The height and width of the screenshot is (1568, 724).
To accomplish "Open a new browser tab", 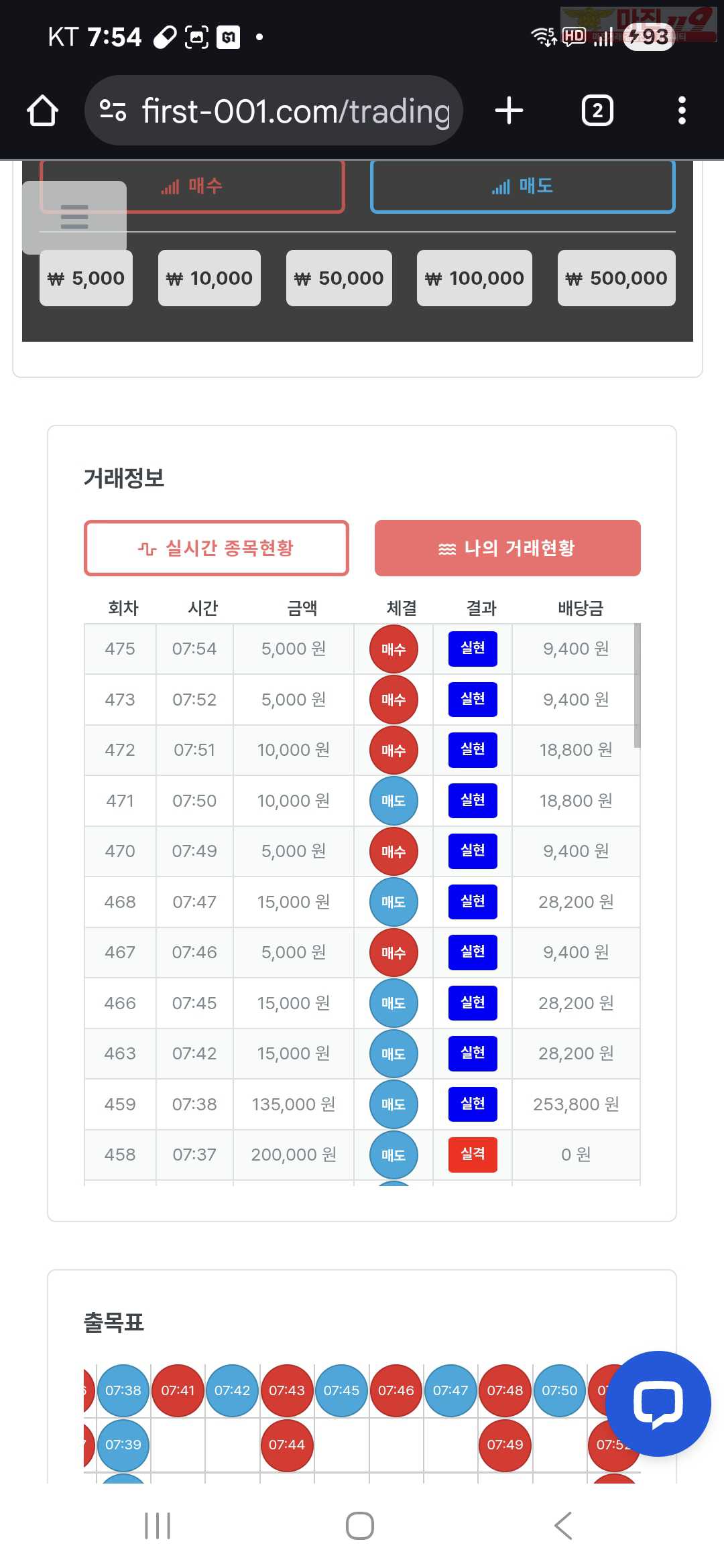I will [509, 111].
